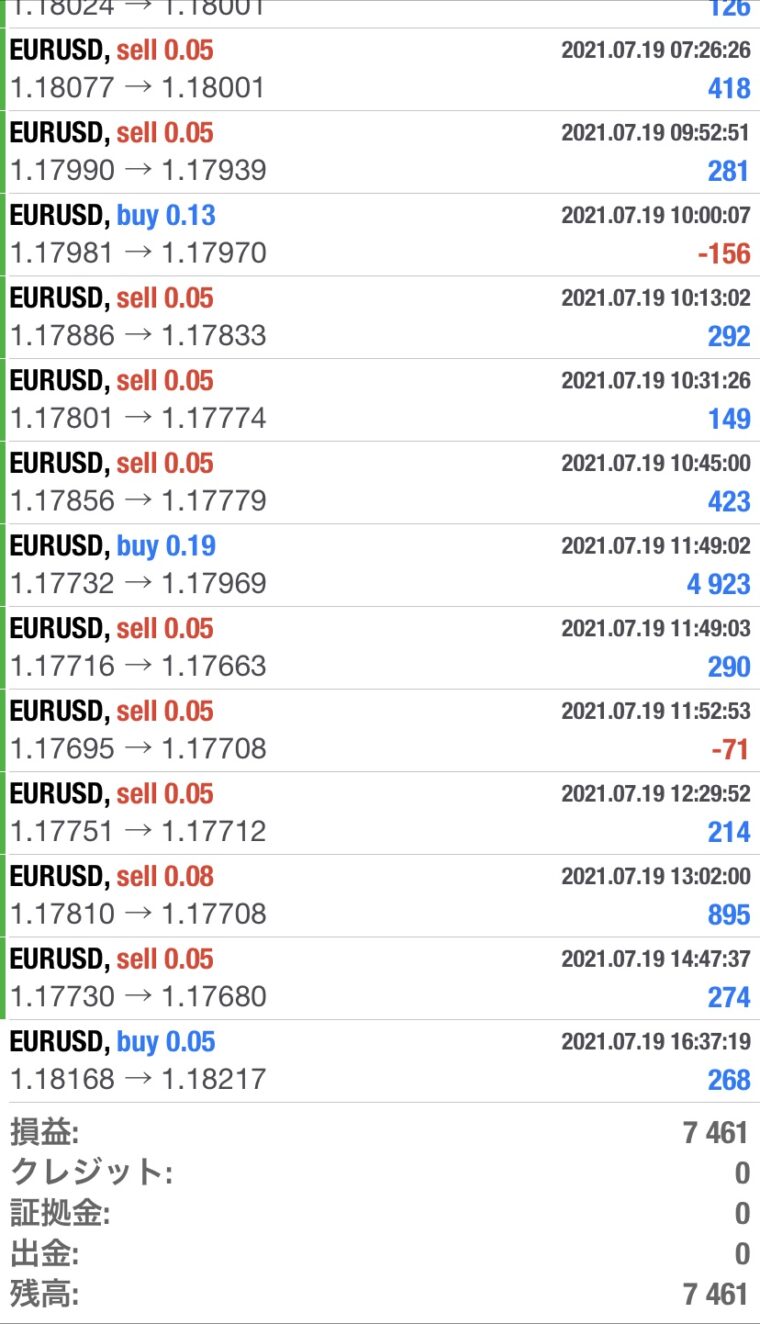Expand the 10:45:00 sell trade with 423 profit
Screen dimensions: 760x1324
pyautogui.click(x=380, y=483)
